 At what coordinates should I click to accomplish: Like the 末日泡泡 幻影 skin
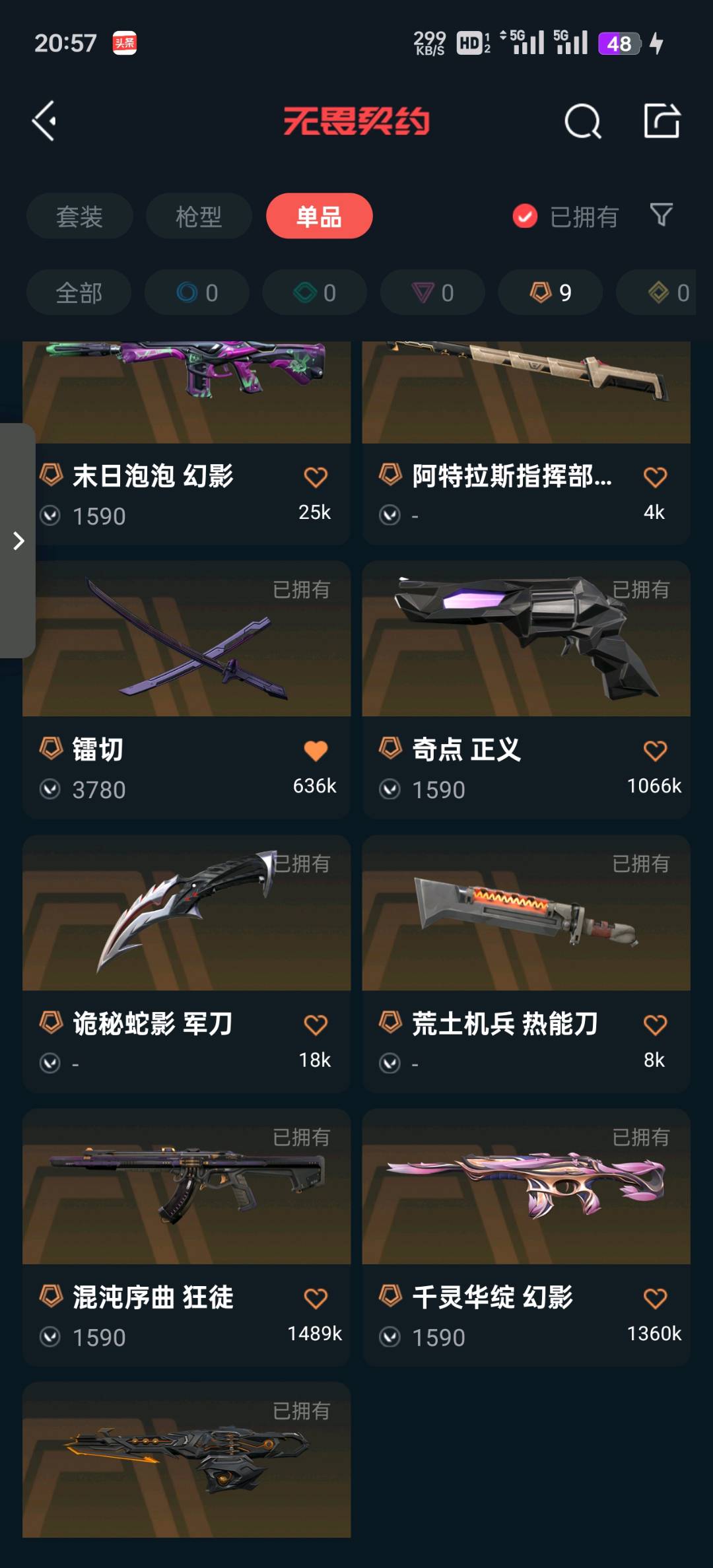coord(316,477)
